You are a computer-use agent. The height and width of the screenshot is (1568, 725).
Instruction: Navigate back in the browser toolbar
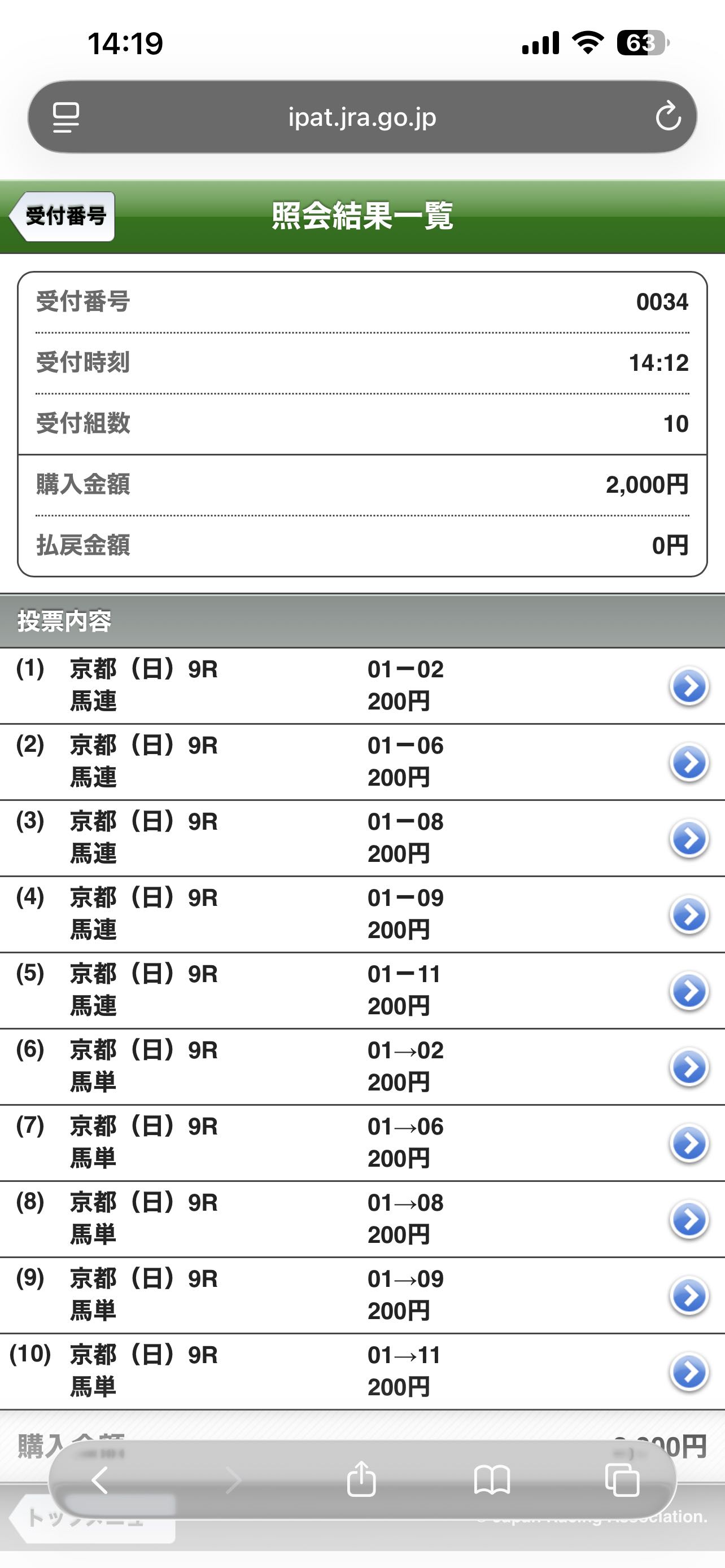100,1480
